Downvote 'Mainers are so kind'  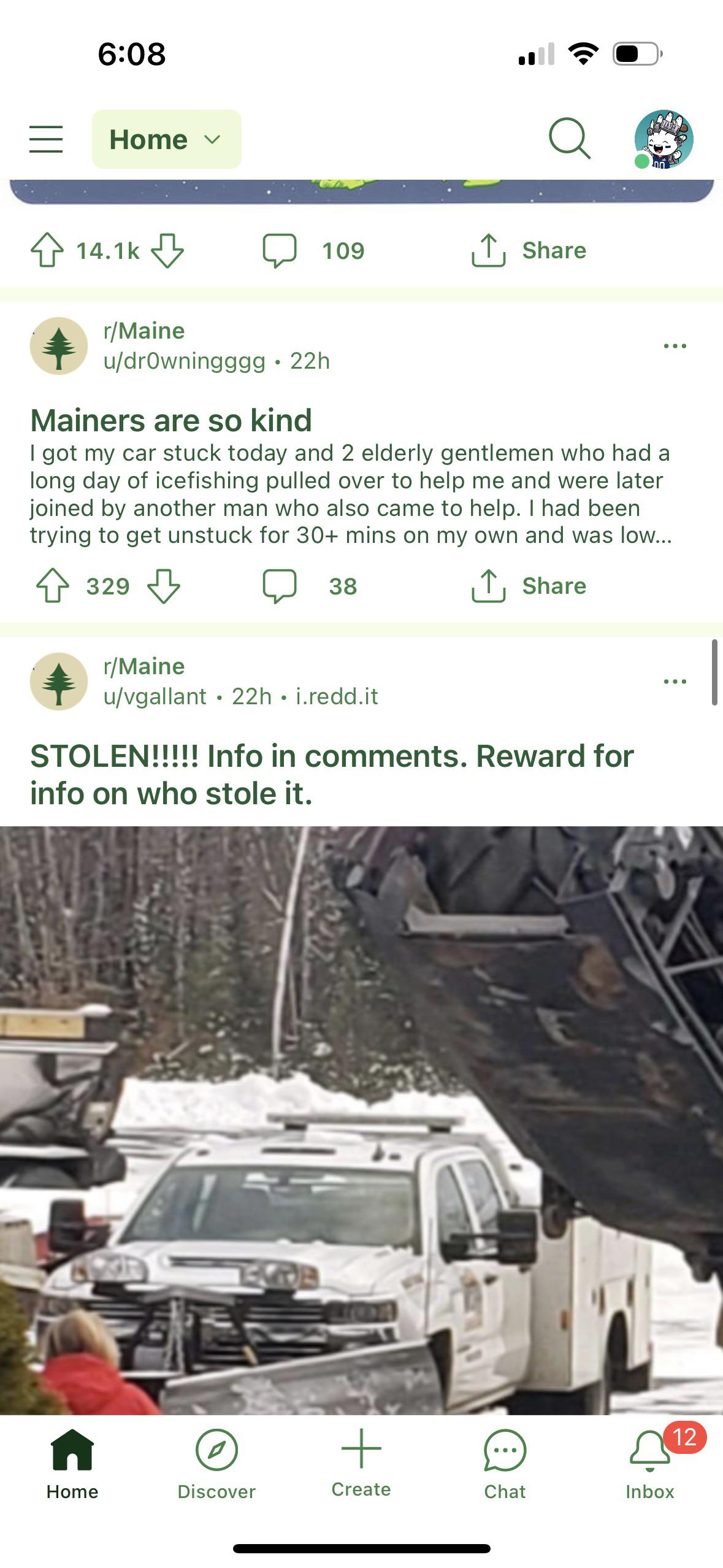(x=164, y=586)
